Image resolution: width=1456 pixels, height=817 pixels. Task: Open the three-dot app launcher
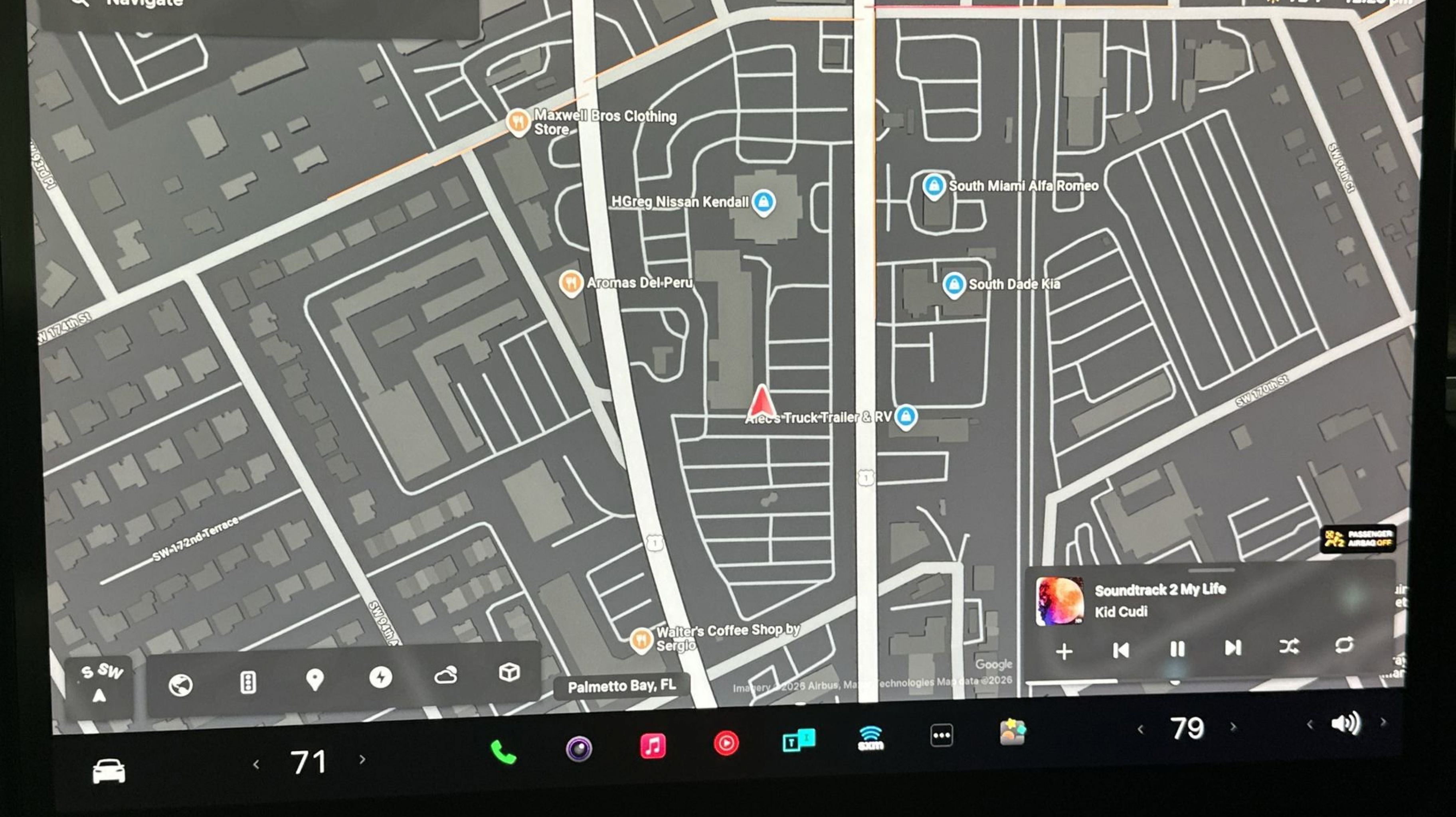point(941,736)
